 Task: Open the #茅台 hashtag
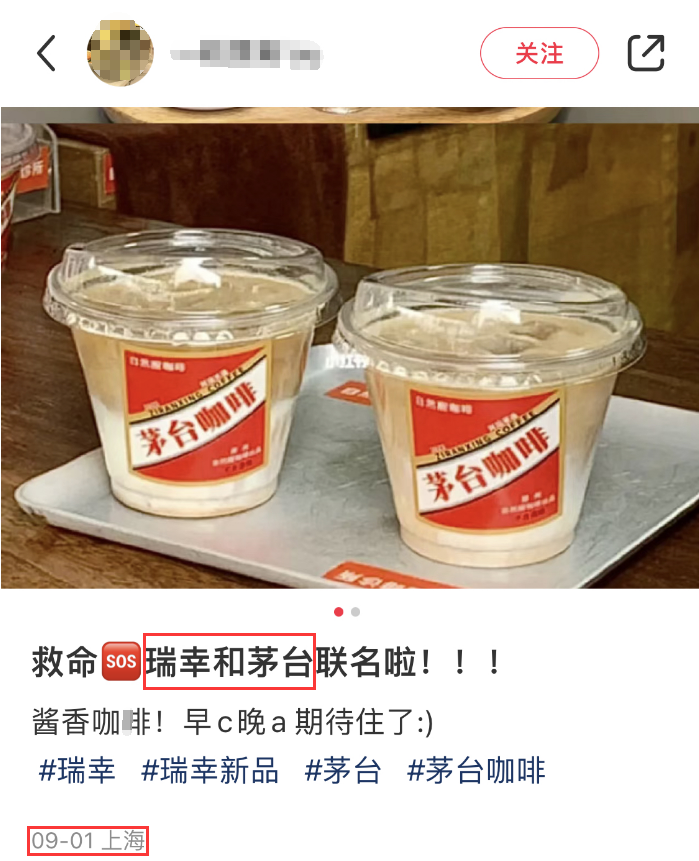point(343,771)
